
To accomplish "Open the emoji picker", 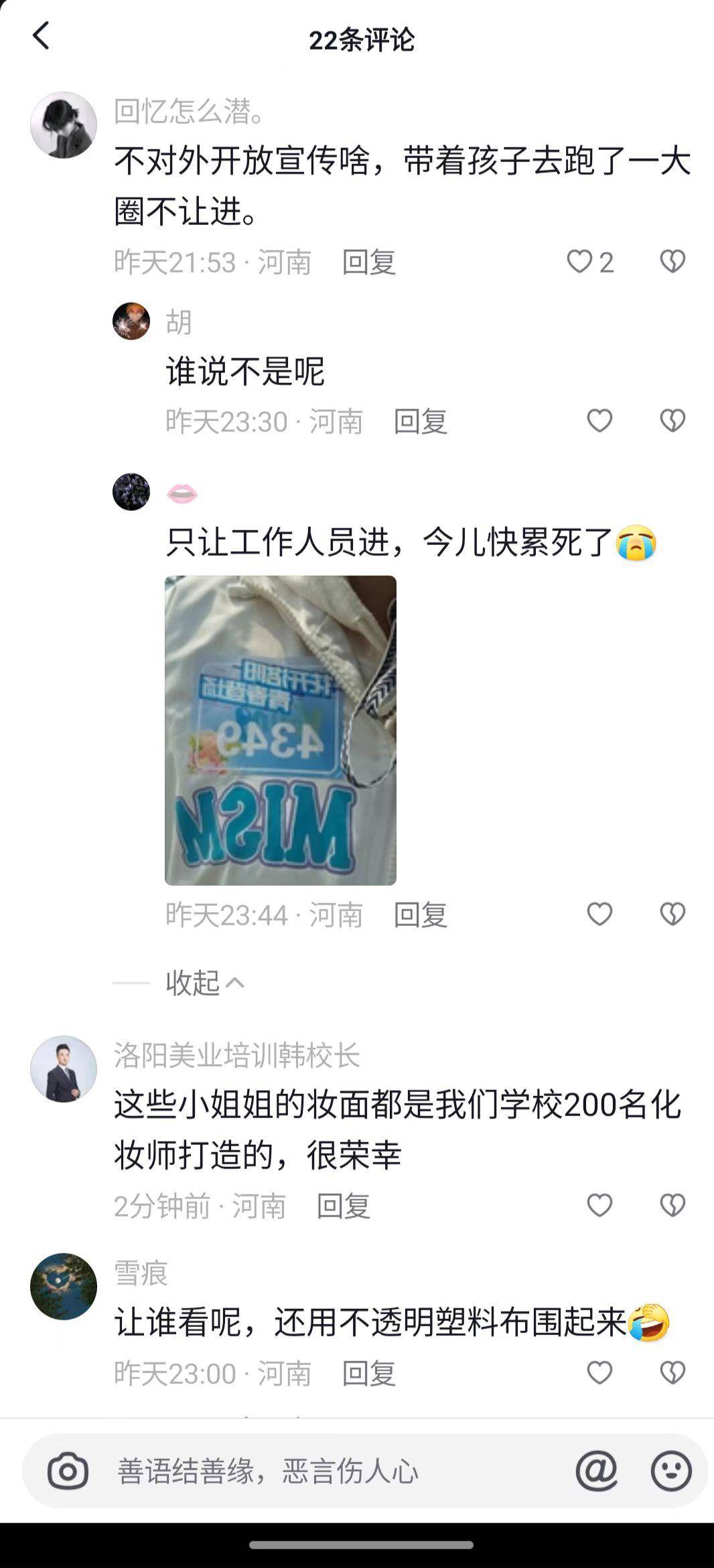I will click(671, 1471).
